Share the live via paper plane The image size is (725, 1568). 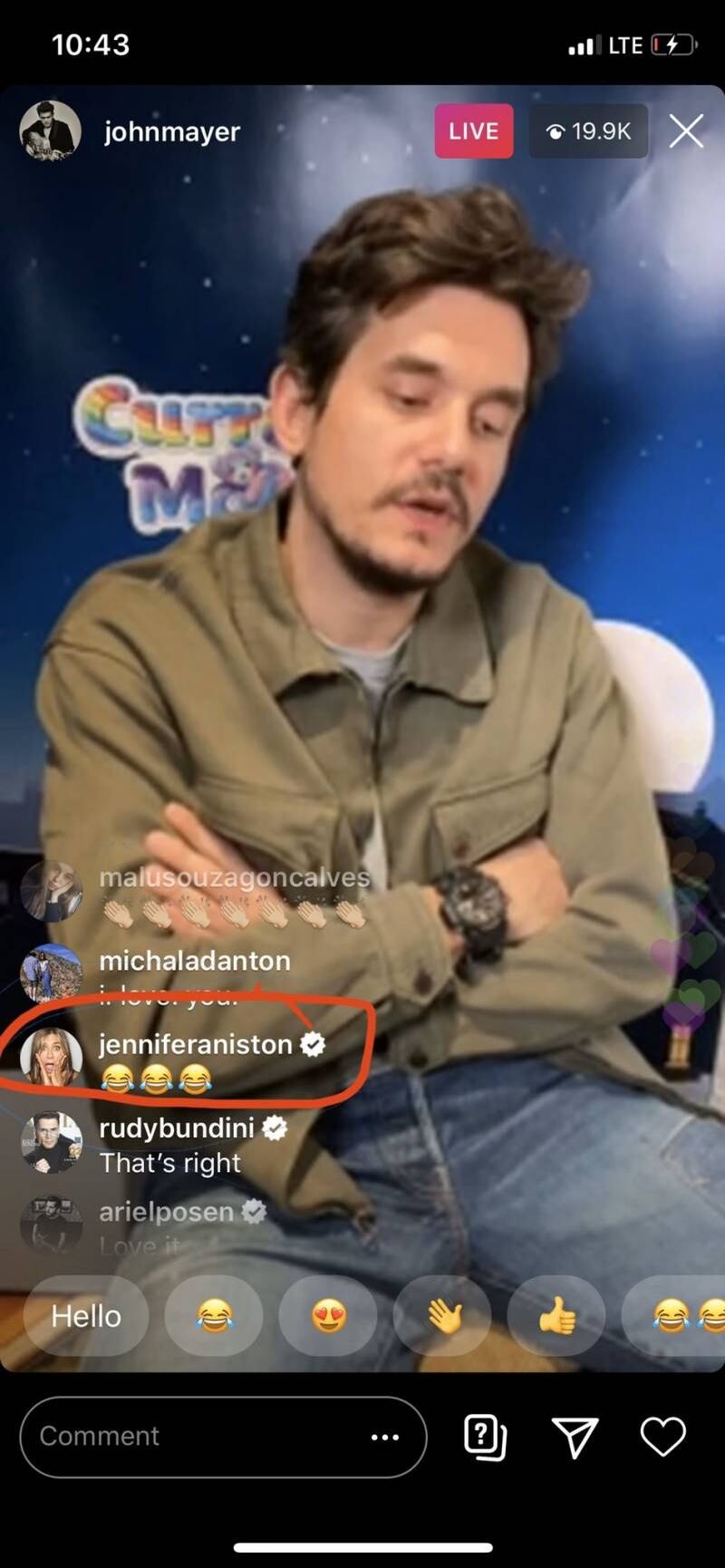(575, 1437)
